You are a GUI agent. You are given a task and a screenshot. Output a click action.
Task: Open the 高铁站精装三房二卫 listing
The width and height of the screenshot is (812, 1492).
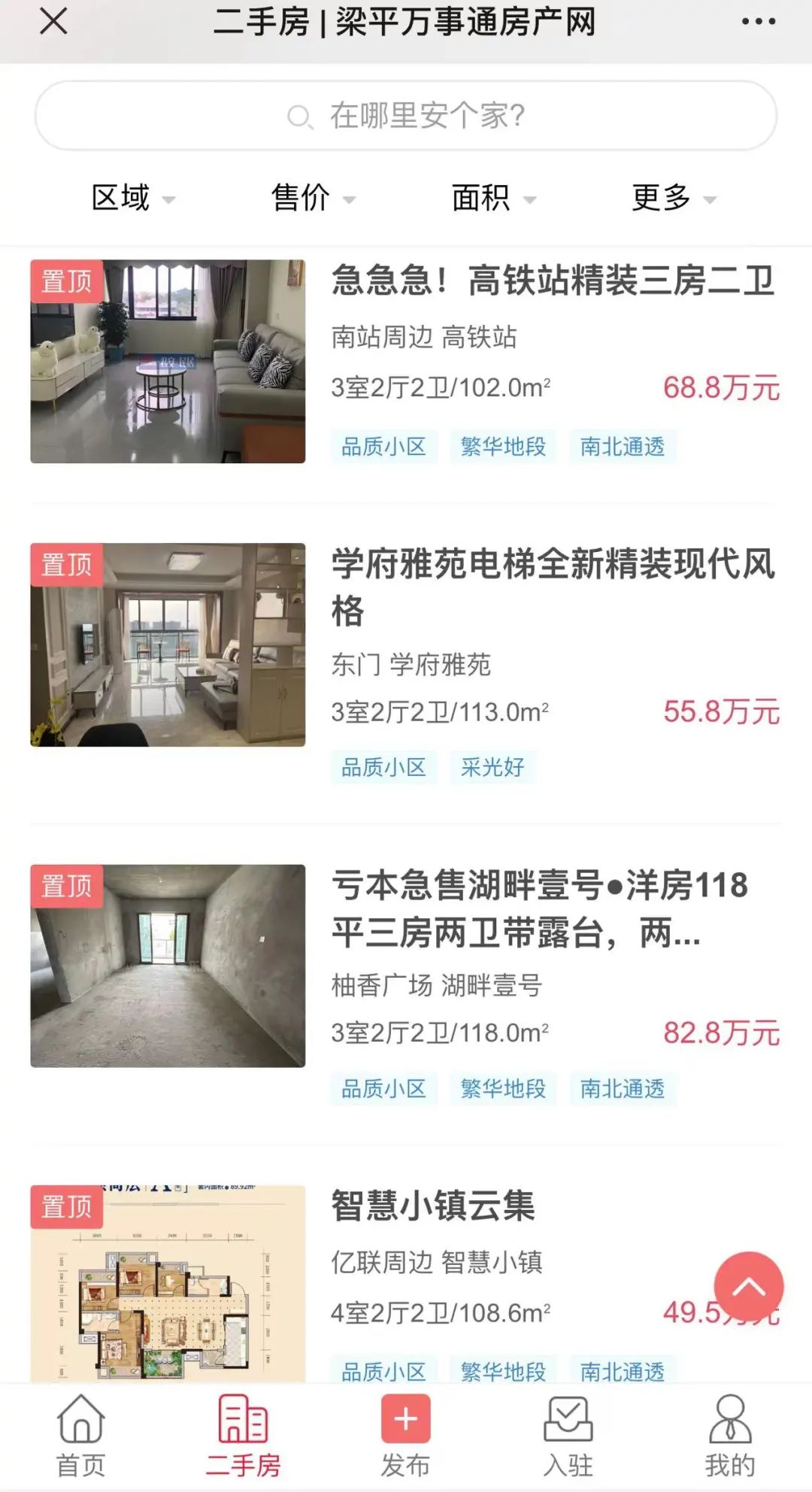[x=553, y=281]
